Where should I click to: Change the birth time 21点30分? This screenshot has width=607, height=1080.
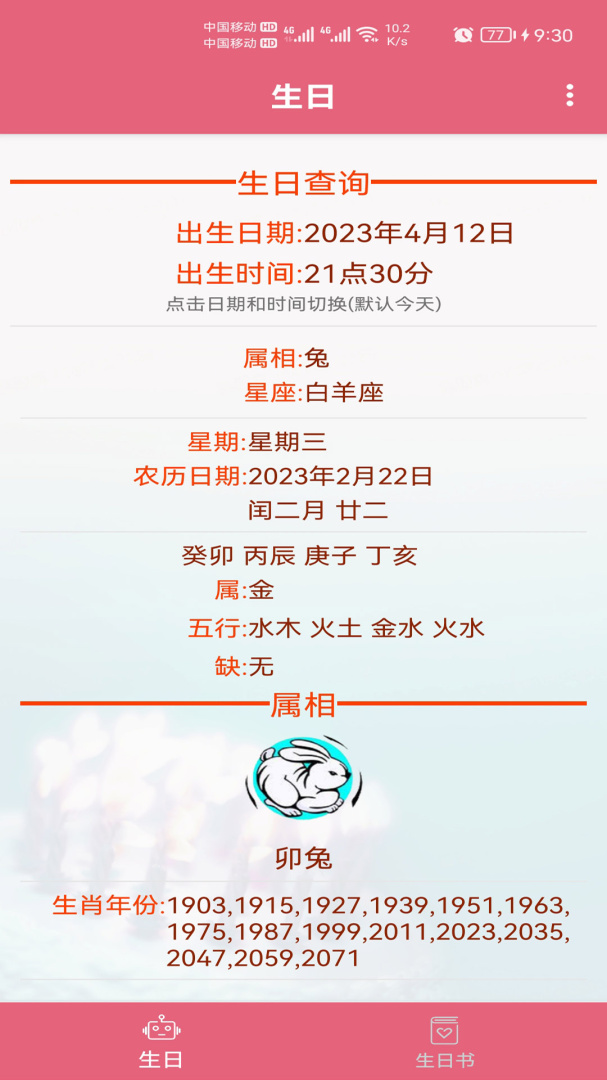click(368, 273)
